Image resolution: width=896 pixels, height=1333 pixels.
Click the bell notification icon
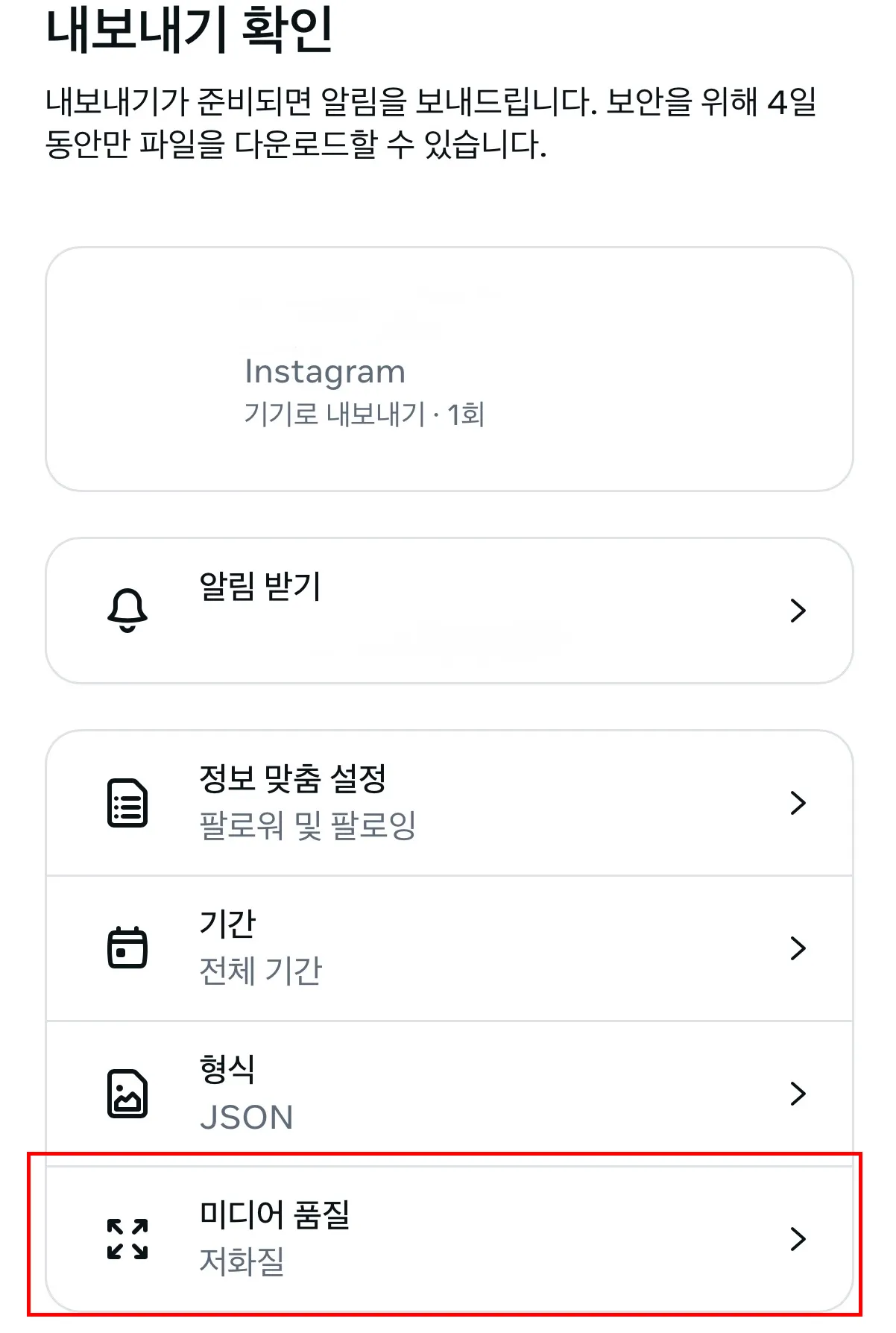click(128, 608)
